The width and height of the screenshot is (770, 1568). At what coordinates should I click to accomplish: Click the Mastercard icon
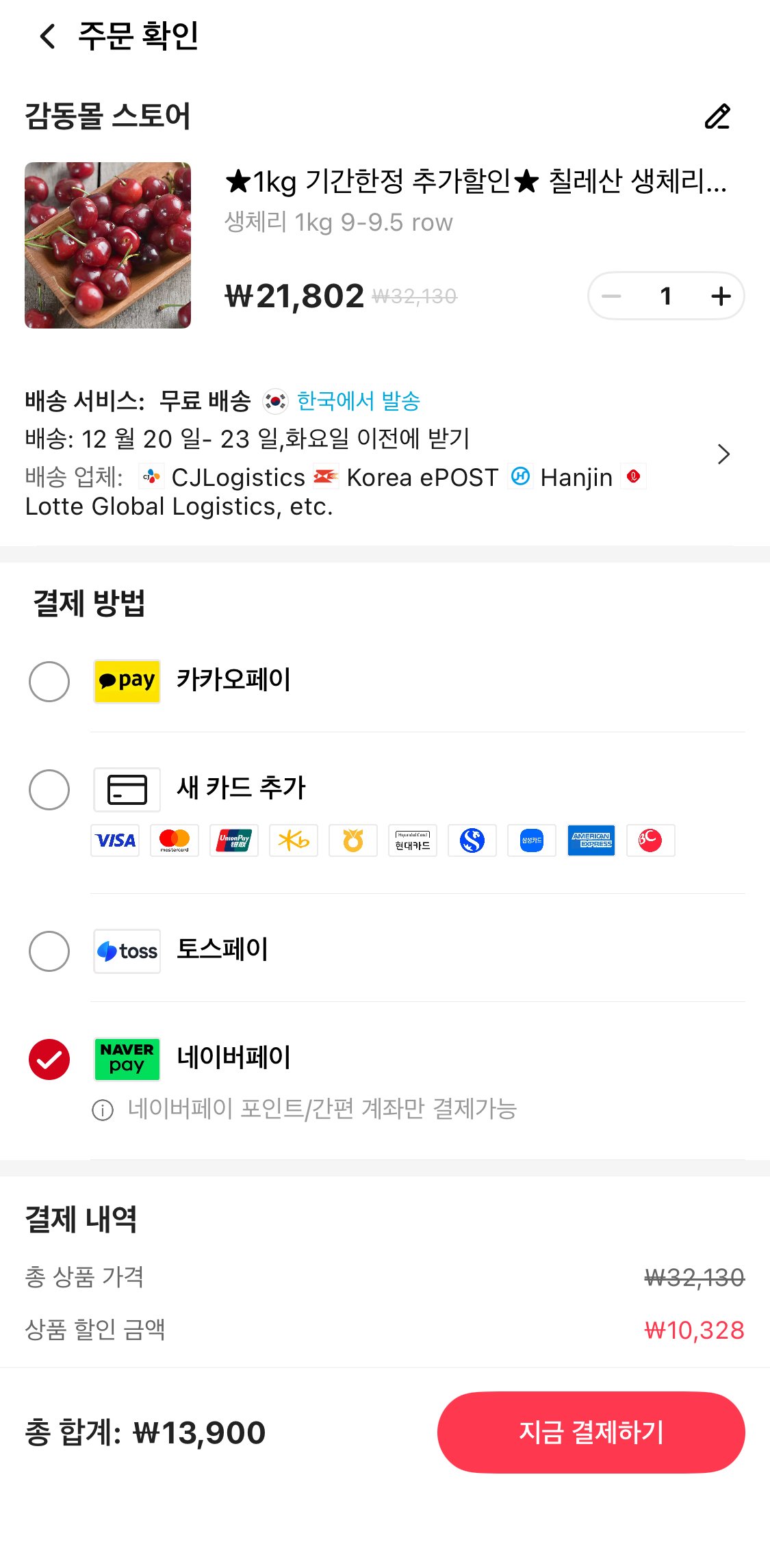175,840
